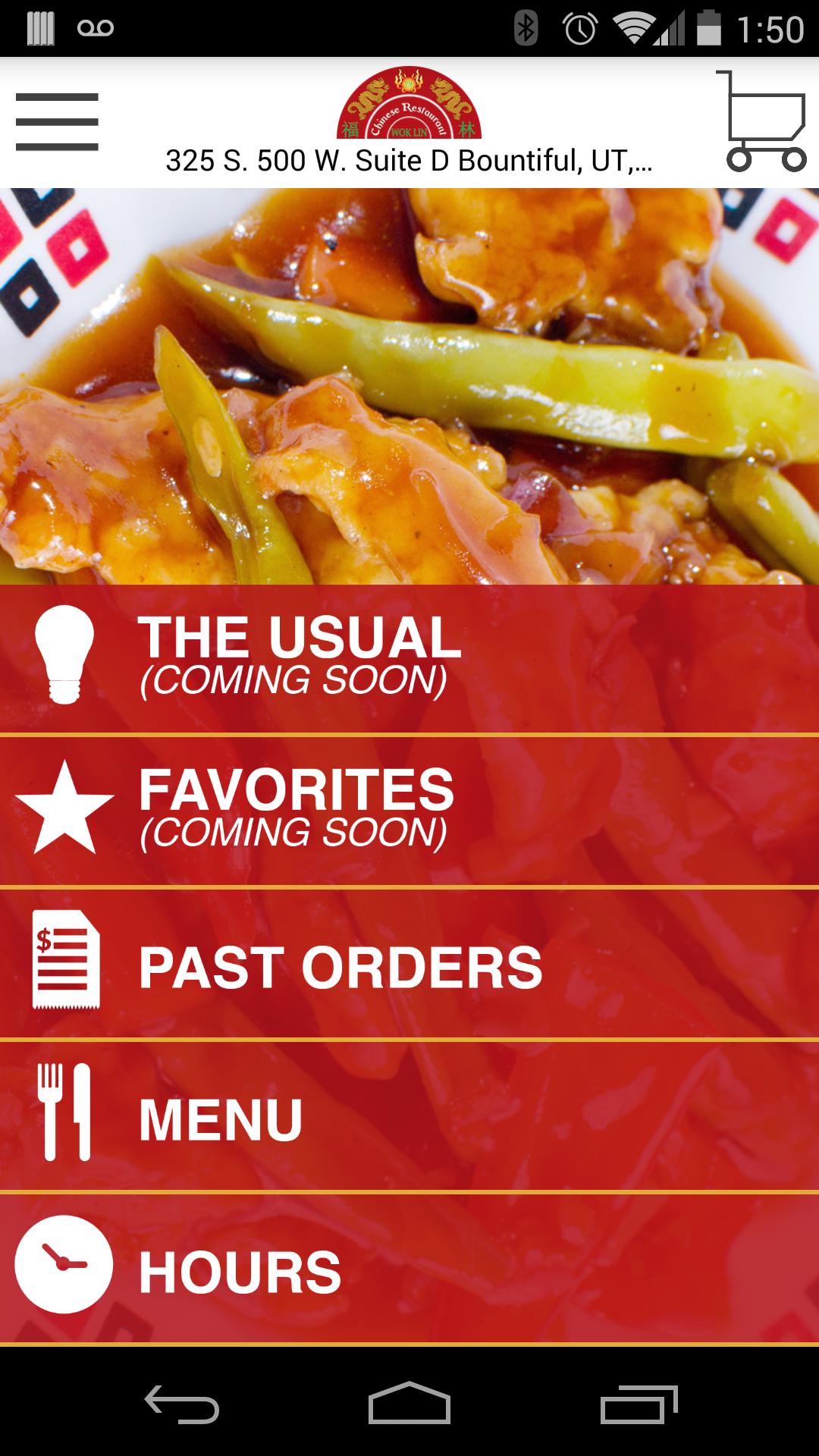Check the restaurant Hours
This screenshot has width=819, height=1456.
[409, 1269]
